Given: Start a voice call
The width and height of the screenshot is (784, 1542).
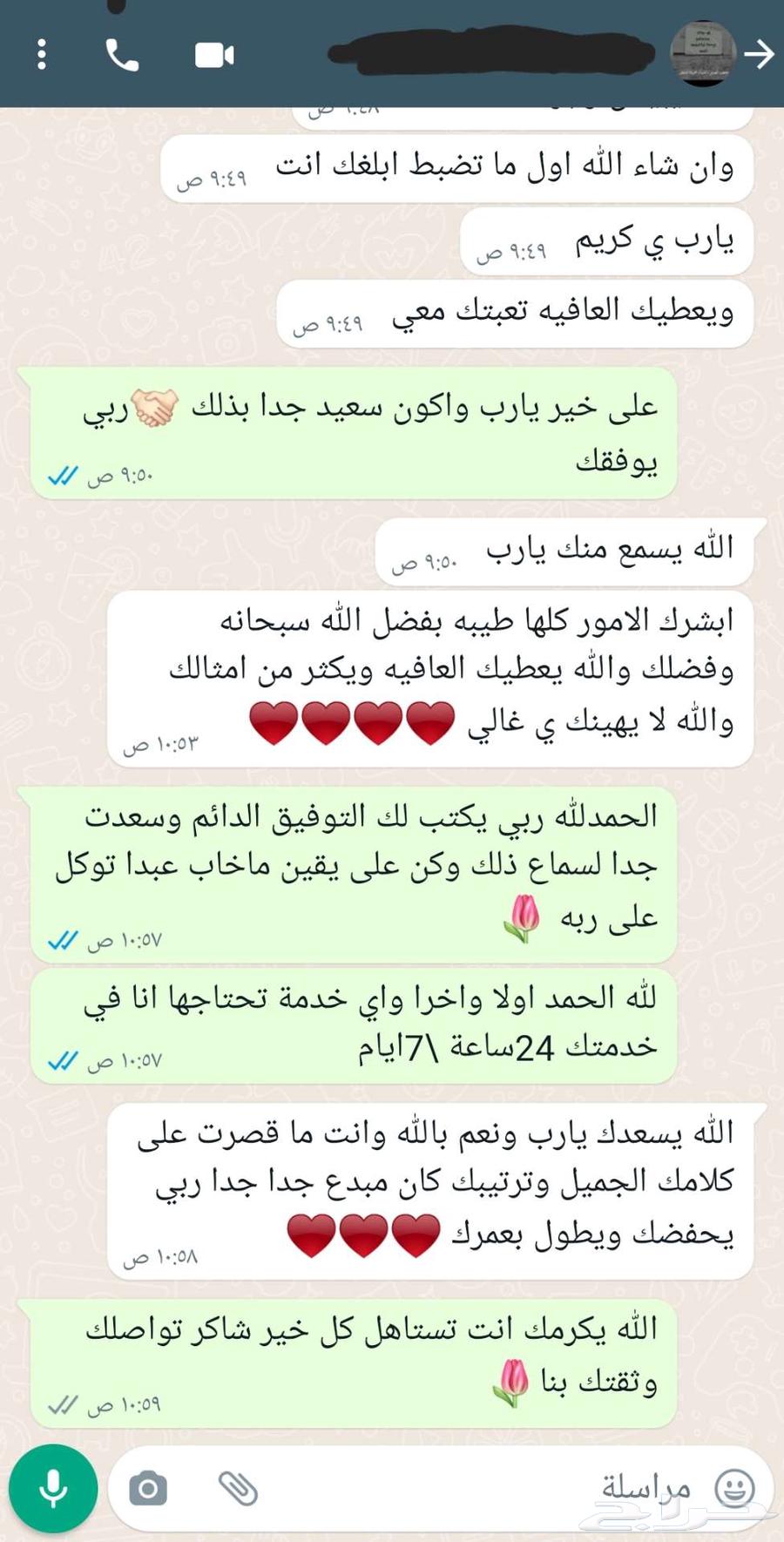Looking at the screenshot, I should point(121,55).
